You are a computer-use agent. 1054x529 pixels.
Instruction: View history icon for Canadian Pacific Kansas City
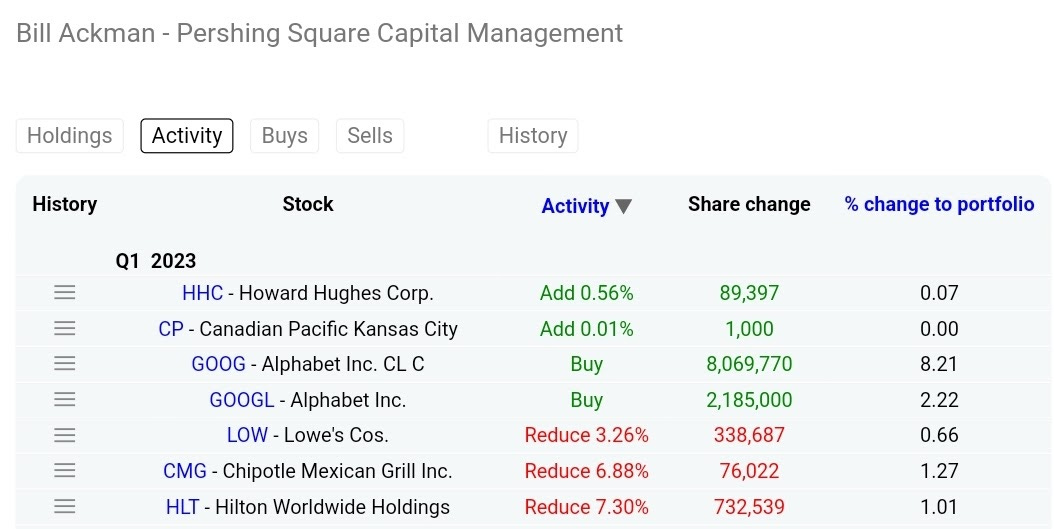point(65,329)
